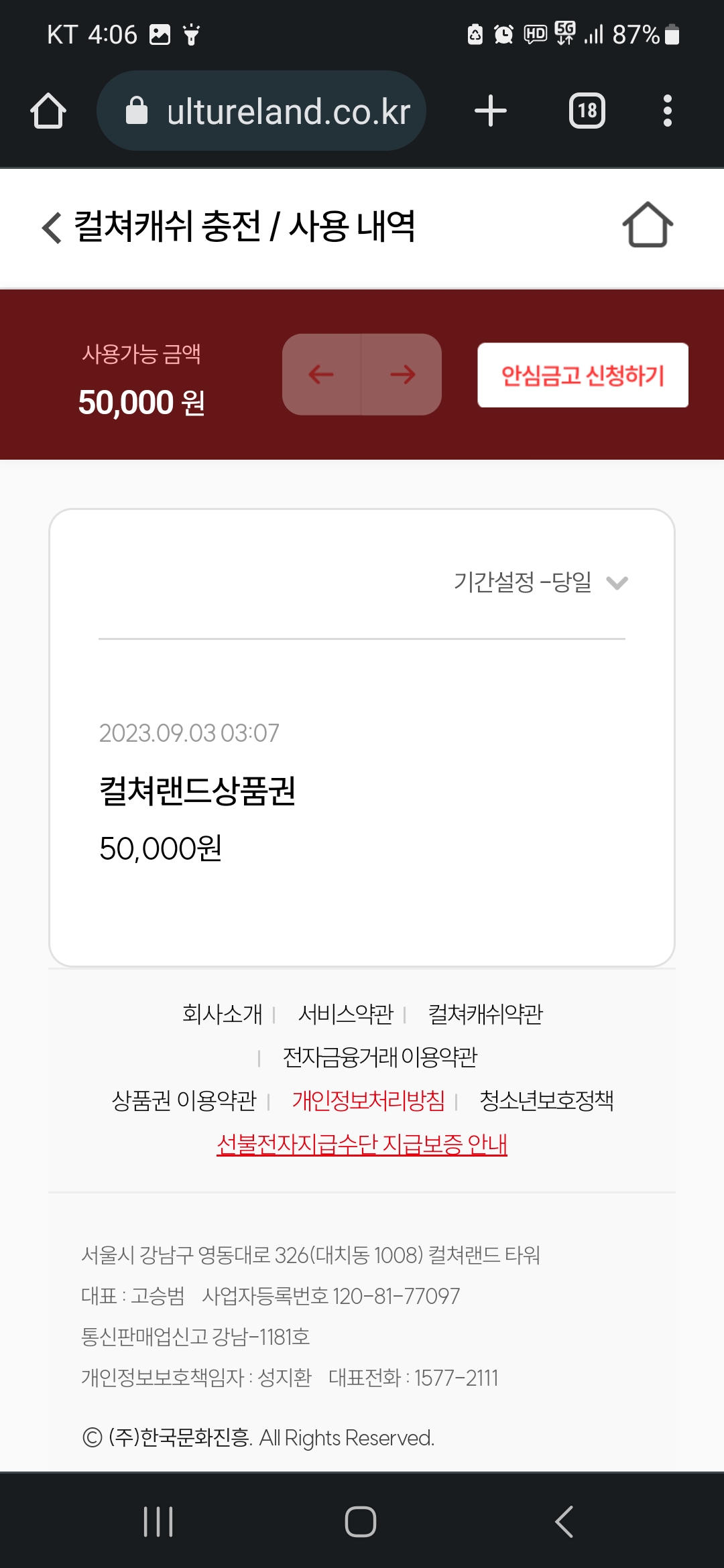Open 개인정보처리방침 link
The width and height of the screenshot is (724, 1568).
[x=368, y=1100]
